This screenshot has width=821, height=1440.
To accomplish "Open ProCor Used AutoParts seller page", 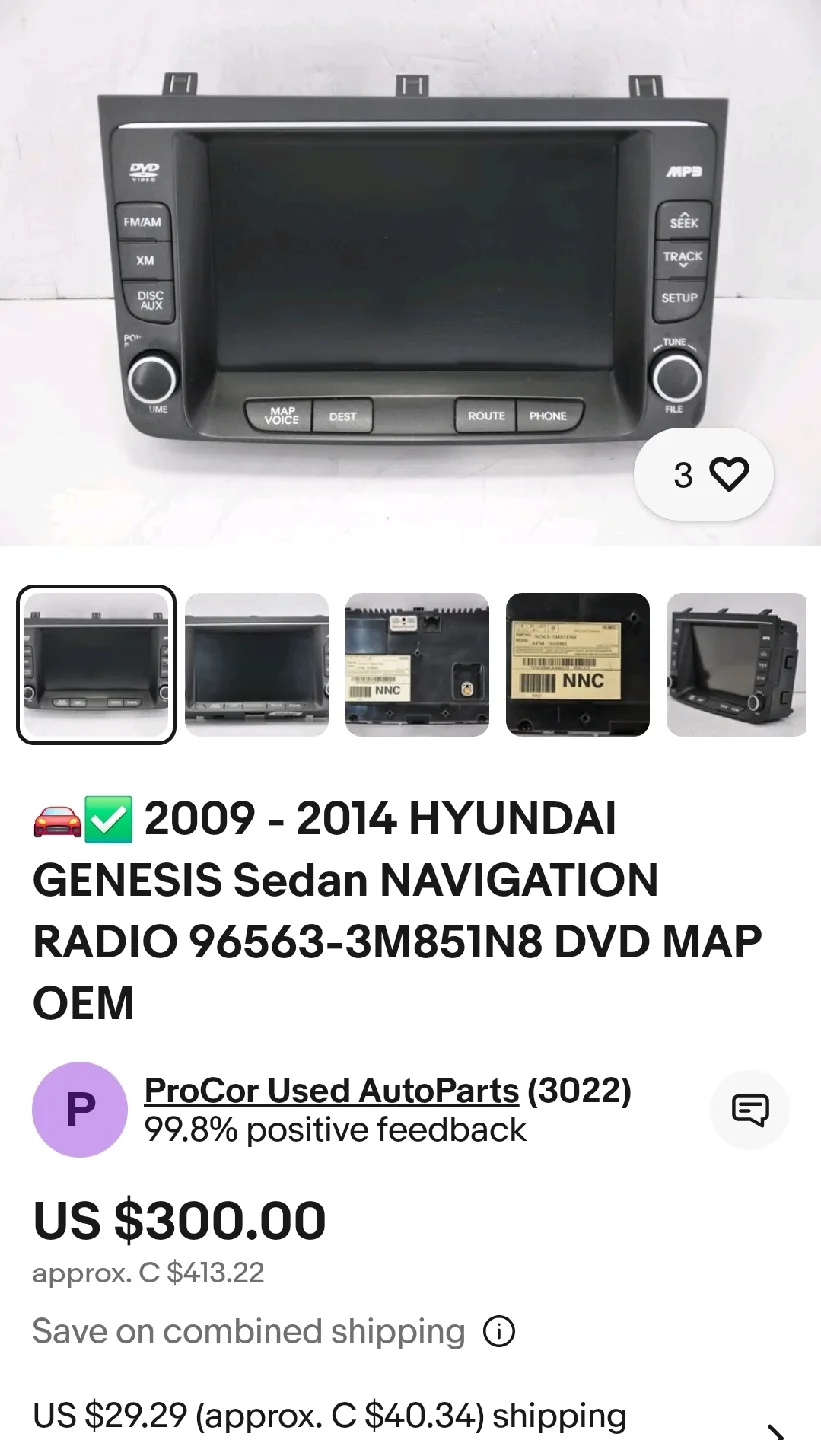I will tap(331, 1091).
